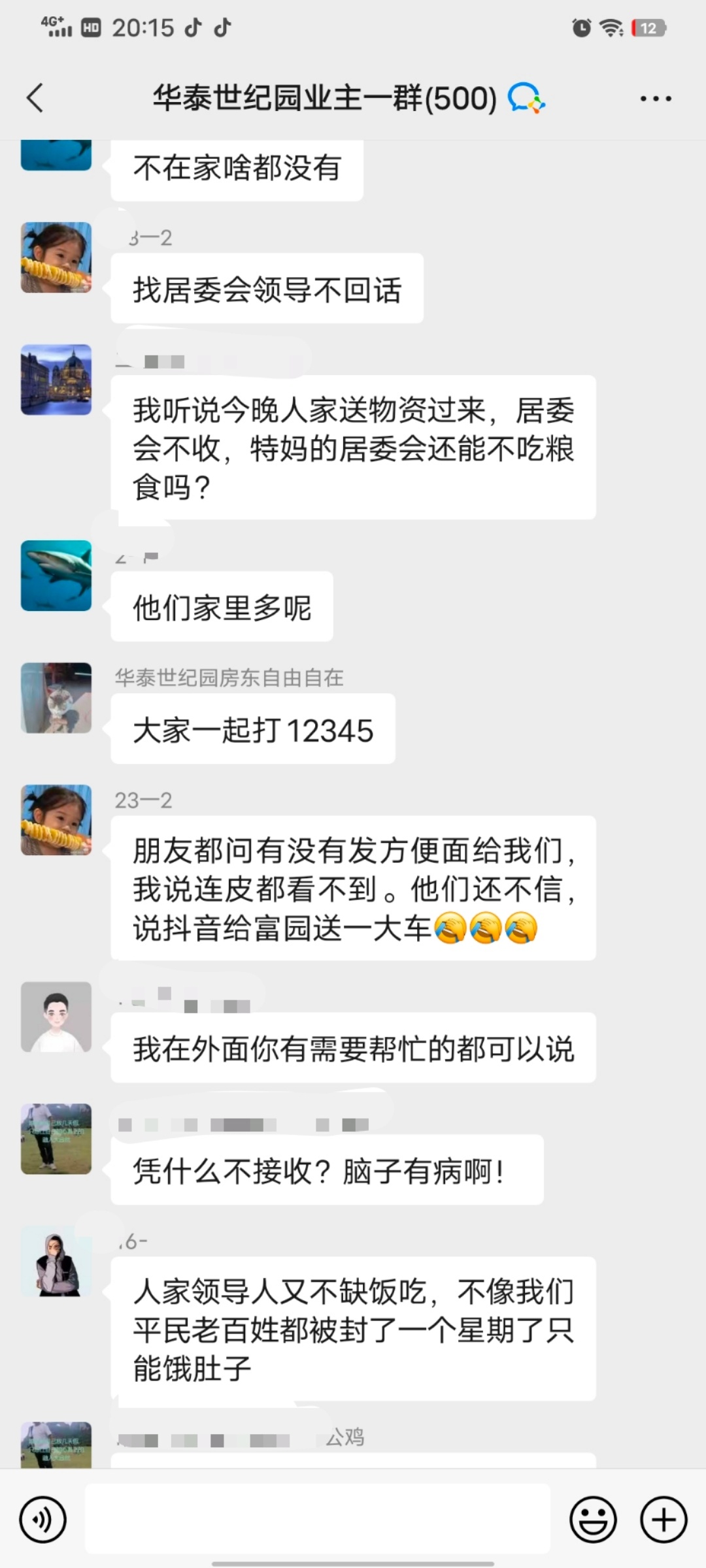Open the plus attachment menu
Viewport: 706px width, 1568px height.
[x=664, y=1520]
